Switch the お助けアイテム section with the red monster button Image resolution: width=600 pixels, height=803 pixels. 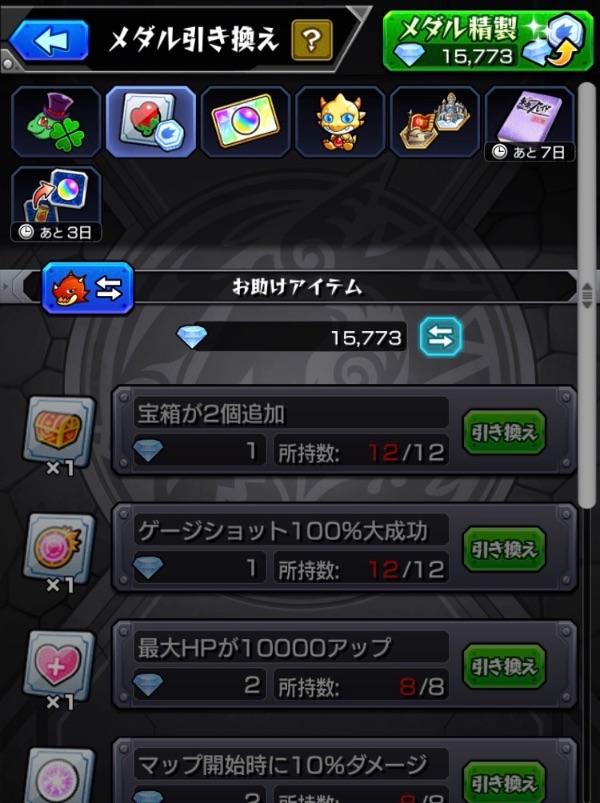(x=87, y=289)
